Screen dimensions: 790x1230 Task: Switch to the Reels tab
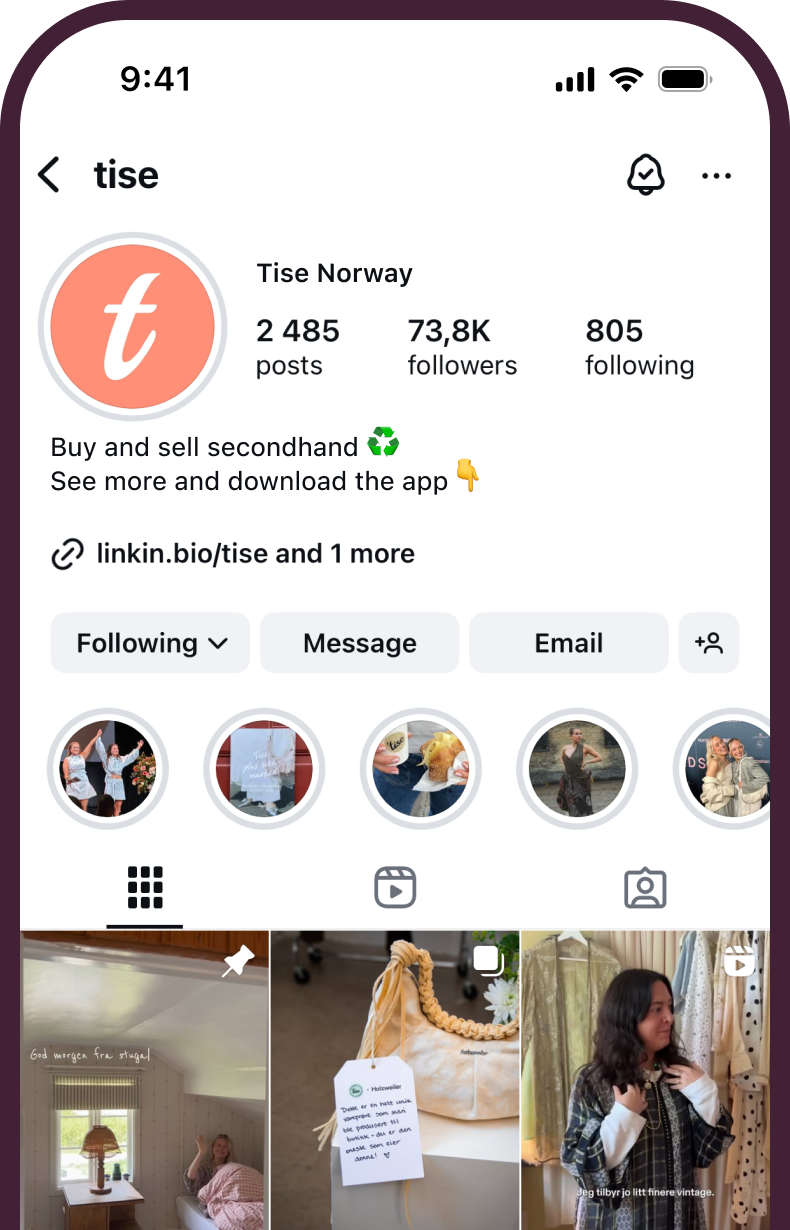[395, 887]
